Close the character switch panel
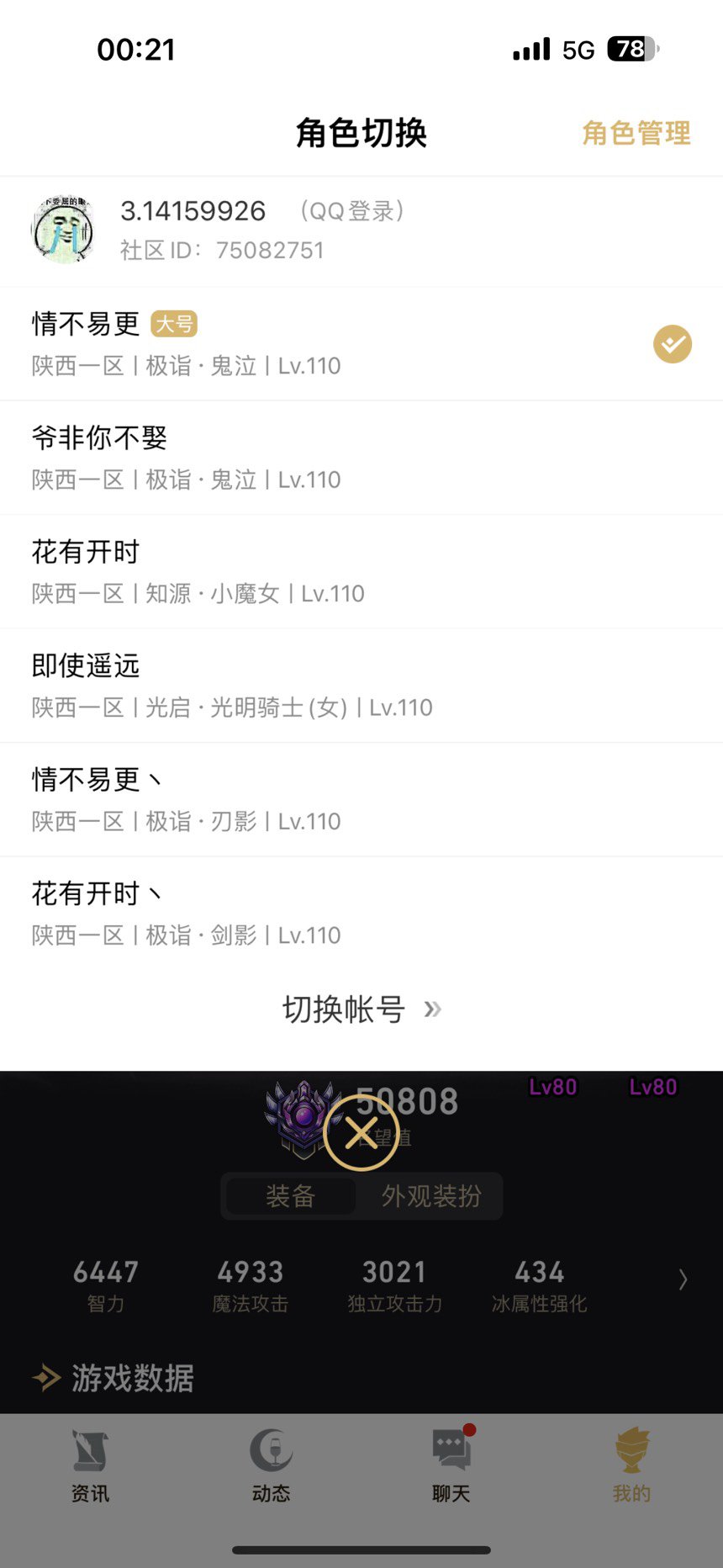Viewport: 723px width, 1568px height. click(x=361, y=1134)
